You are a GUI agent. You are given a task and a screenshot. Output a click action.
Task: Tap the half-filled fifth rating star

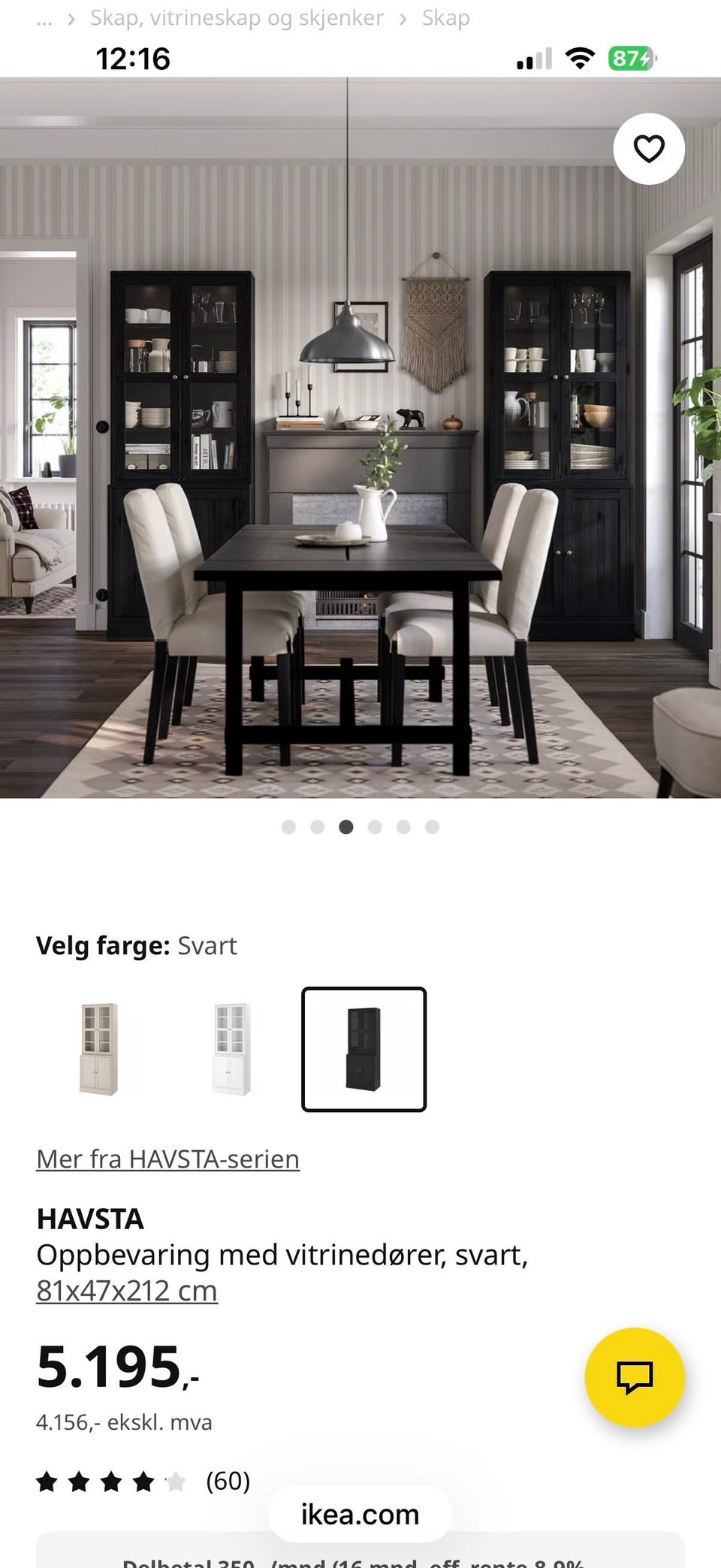[176, 1481]
